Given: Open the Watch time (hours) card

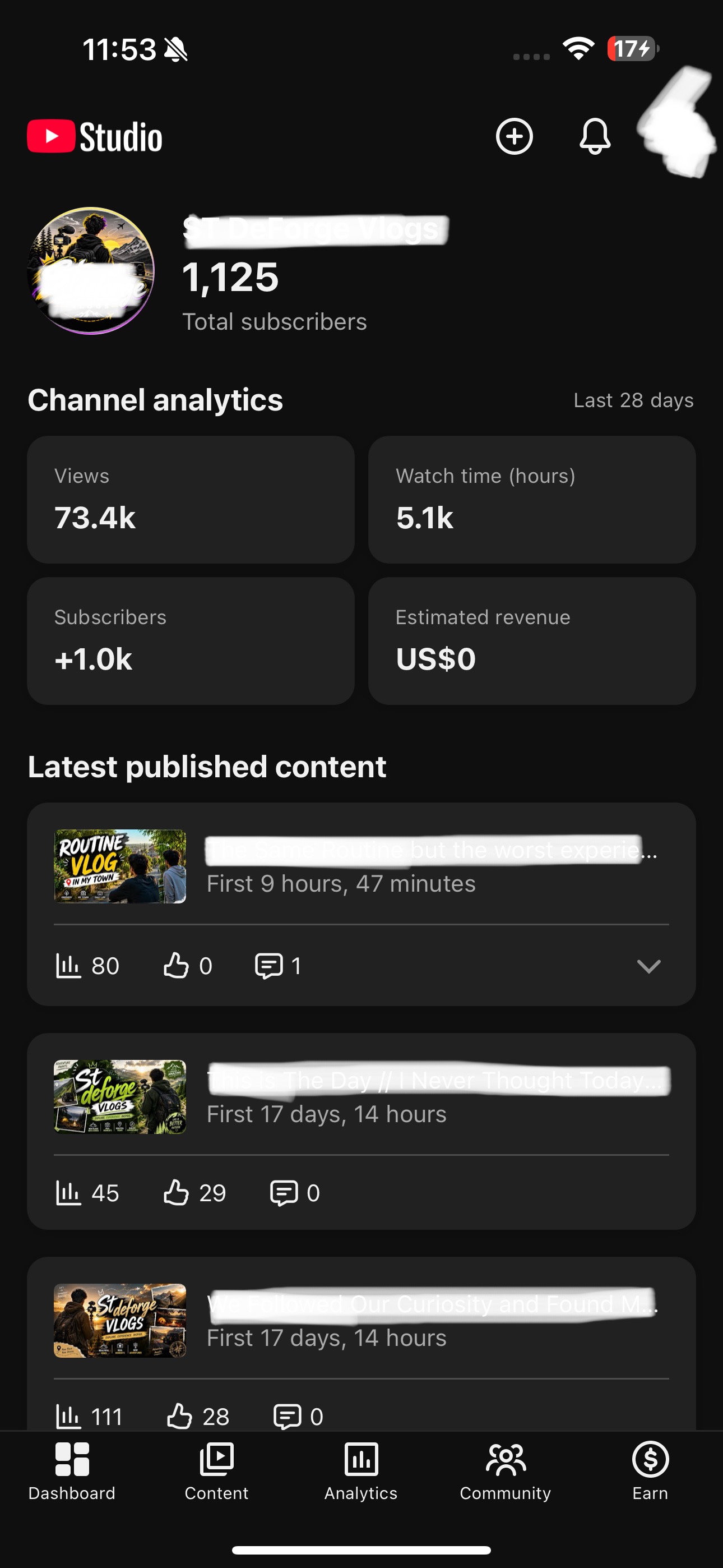Looking at the screenshot, I should pyautogui.click(x=532, y=500).
